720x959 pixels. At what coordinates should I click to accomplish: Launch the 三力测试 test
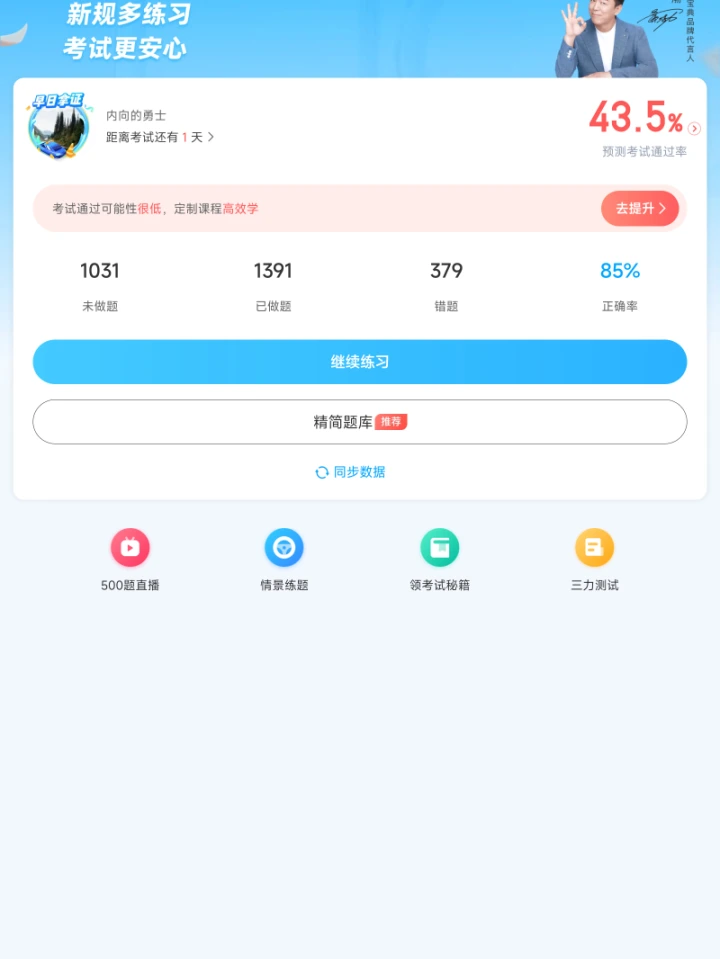tap(594, 560)
